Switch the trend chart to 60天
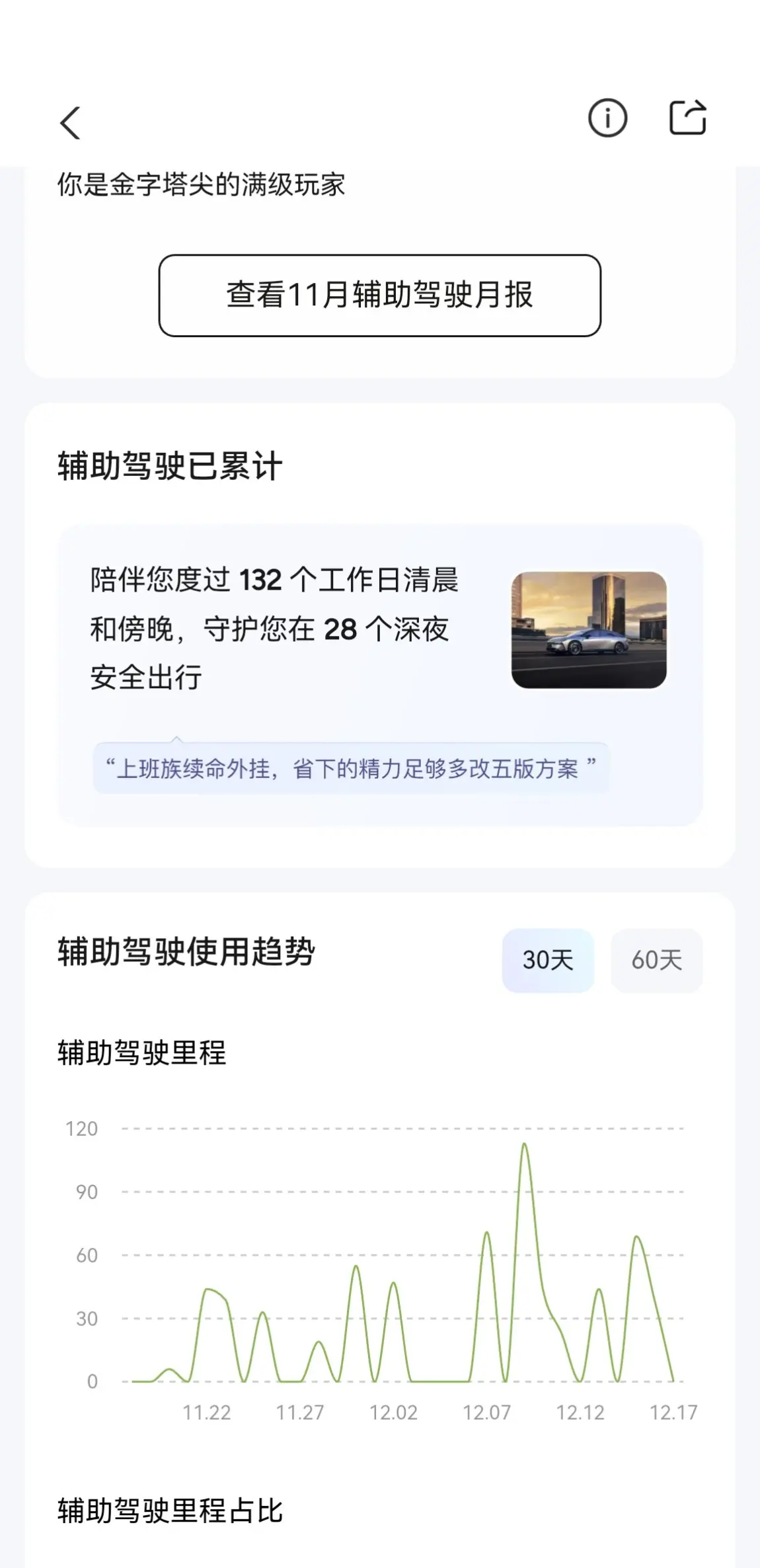Image resolution: width=760 pixels, height=1568 pixels. [656, 960]
